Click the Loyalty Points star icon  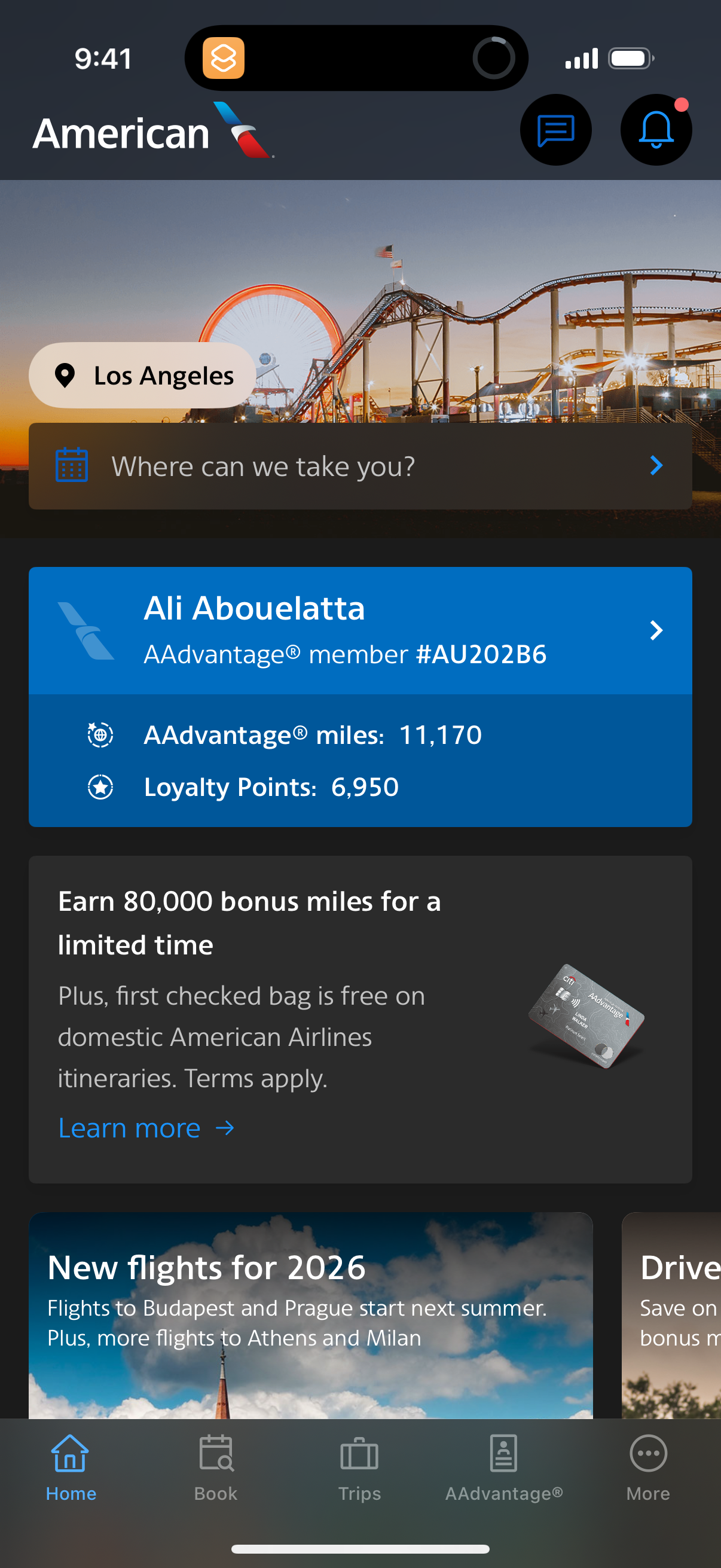tap(100, 786)
